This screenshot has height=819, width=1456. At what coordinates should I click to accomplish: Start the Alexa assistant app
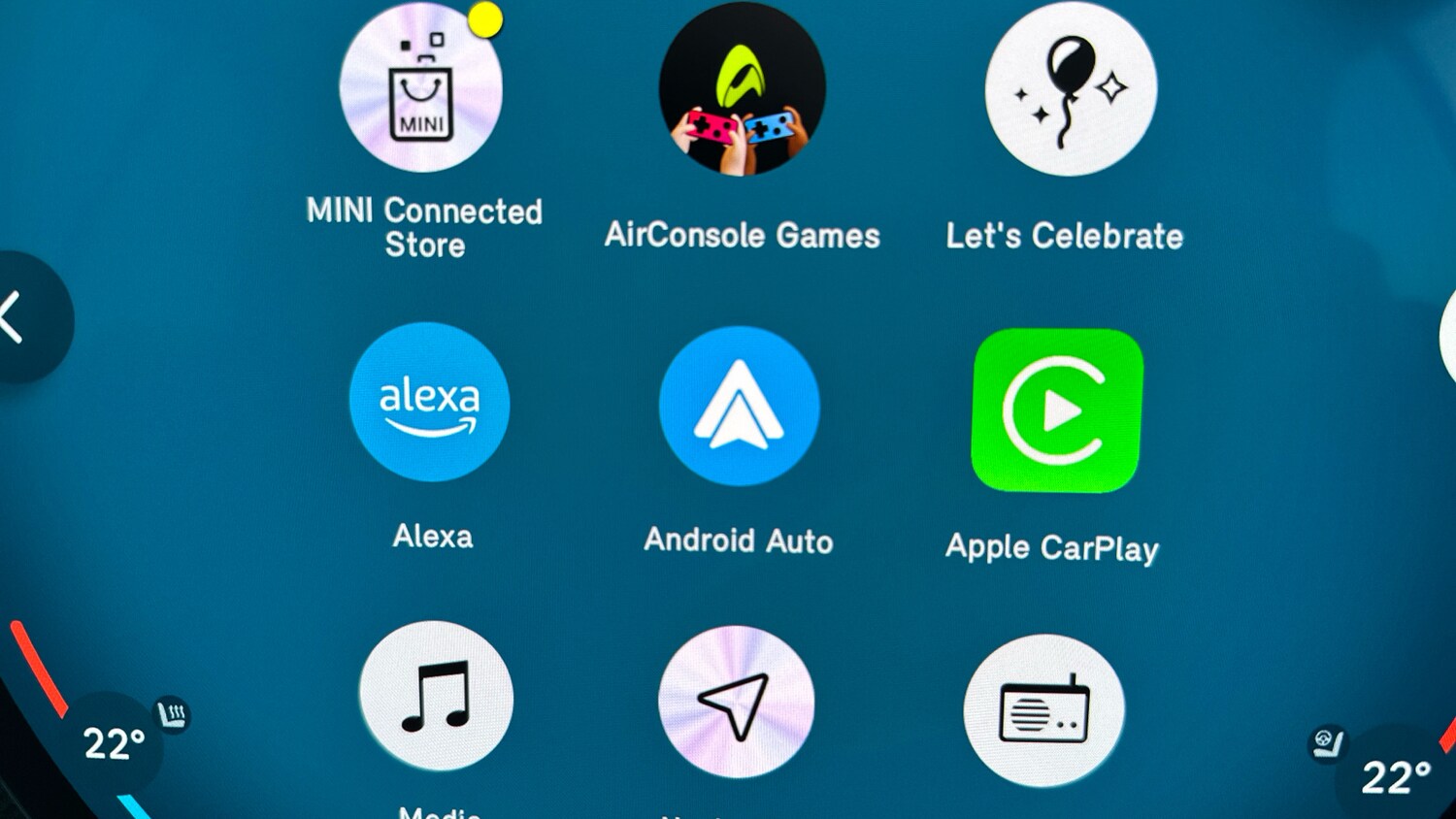click(429, 403)
